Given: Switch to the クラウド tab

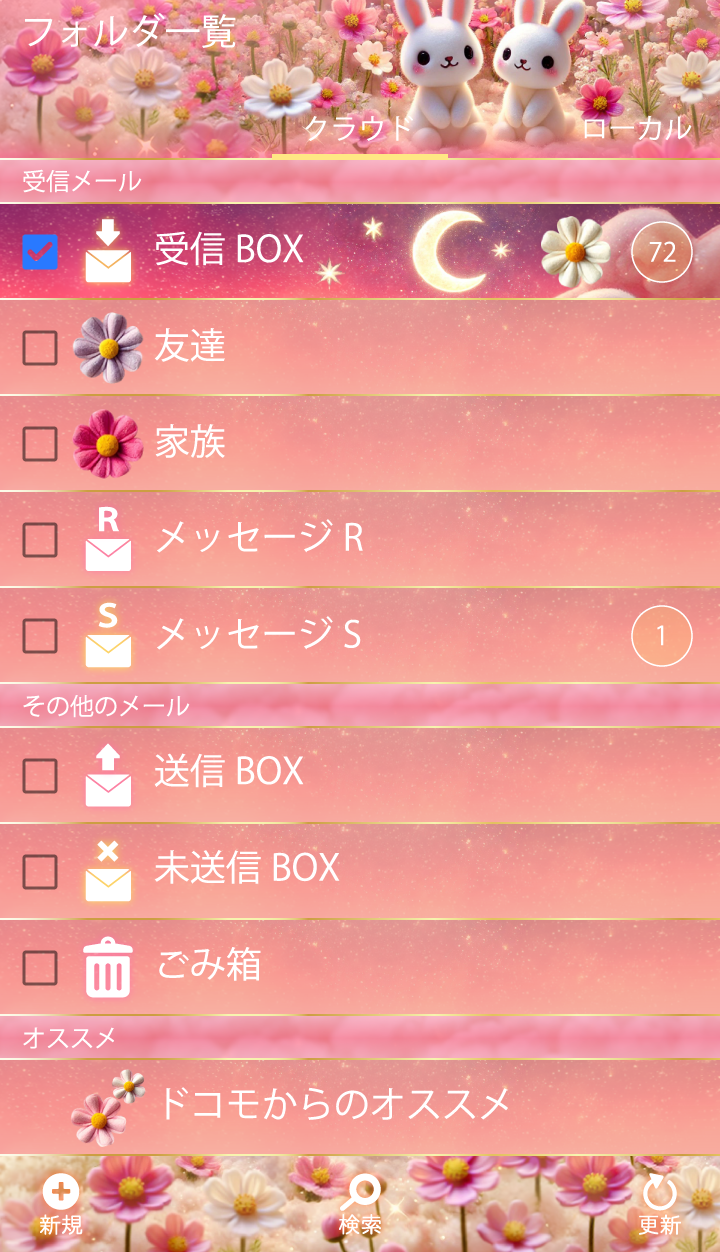Looking at the screenshot, I should [358, 129].
